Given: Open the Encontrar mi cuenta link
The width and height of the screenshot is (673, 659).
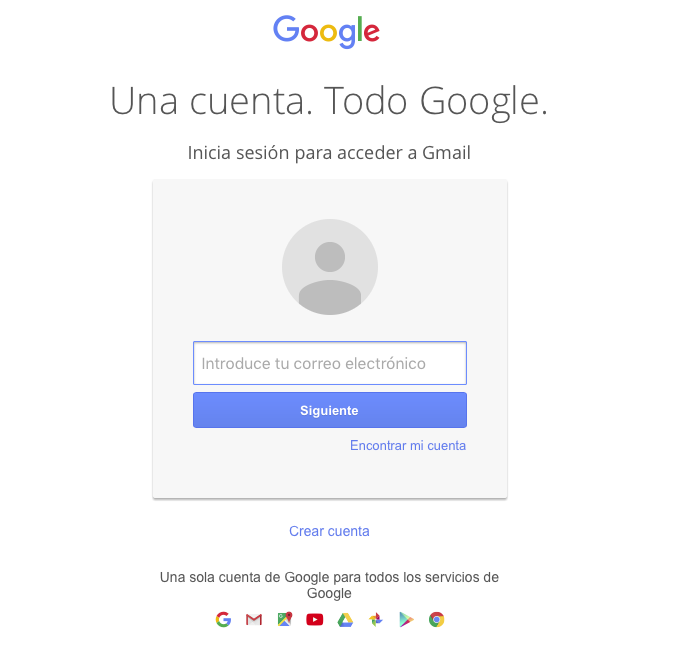Looking at the screenshot, I should click(x=407, y=445).
